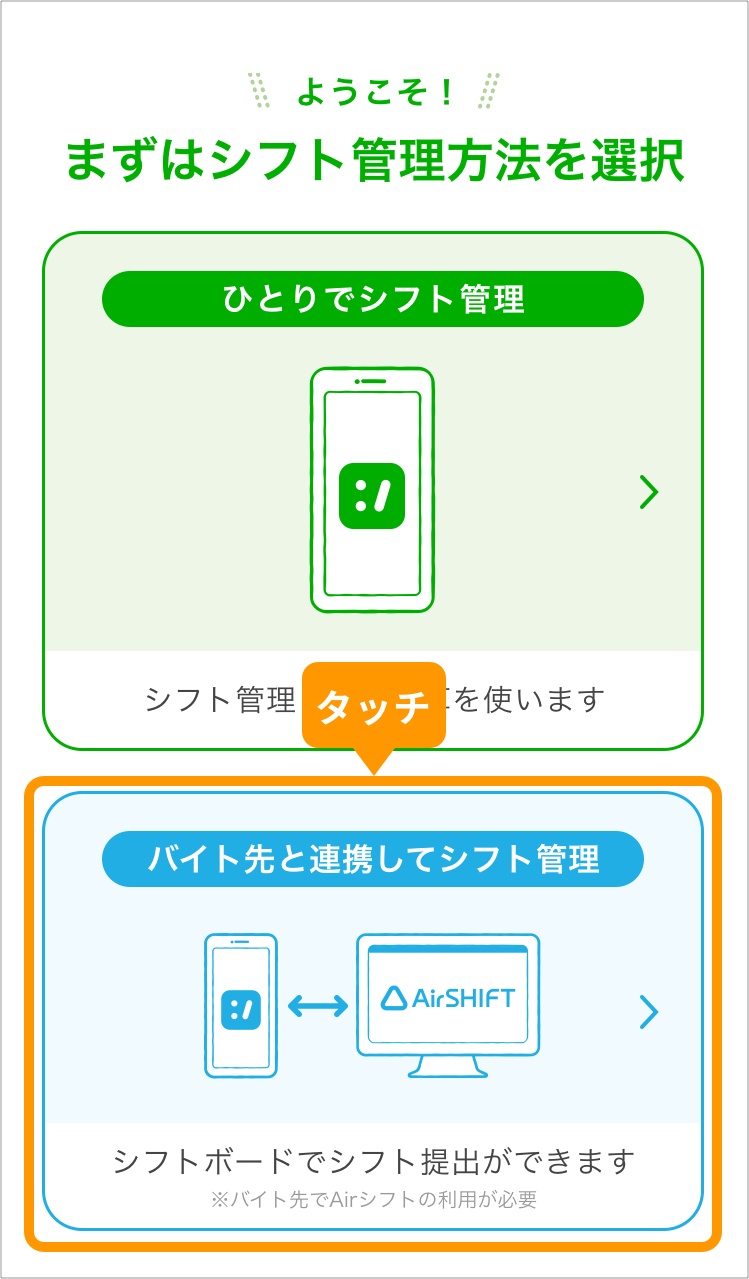Click the orange タッチ pointer bubble
This screenshot has height=1279, width=749.
(x=373, y=707)
